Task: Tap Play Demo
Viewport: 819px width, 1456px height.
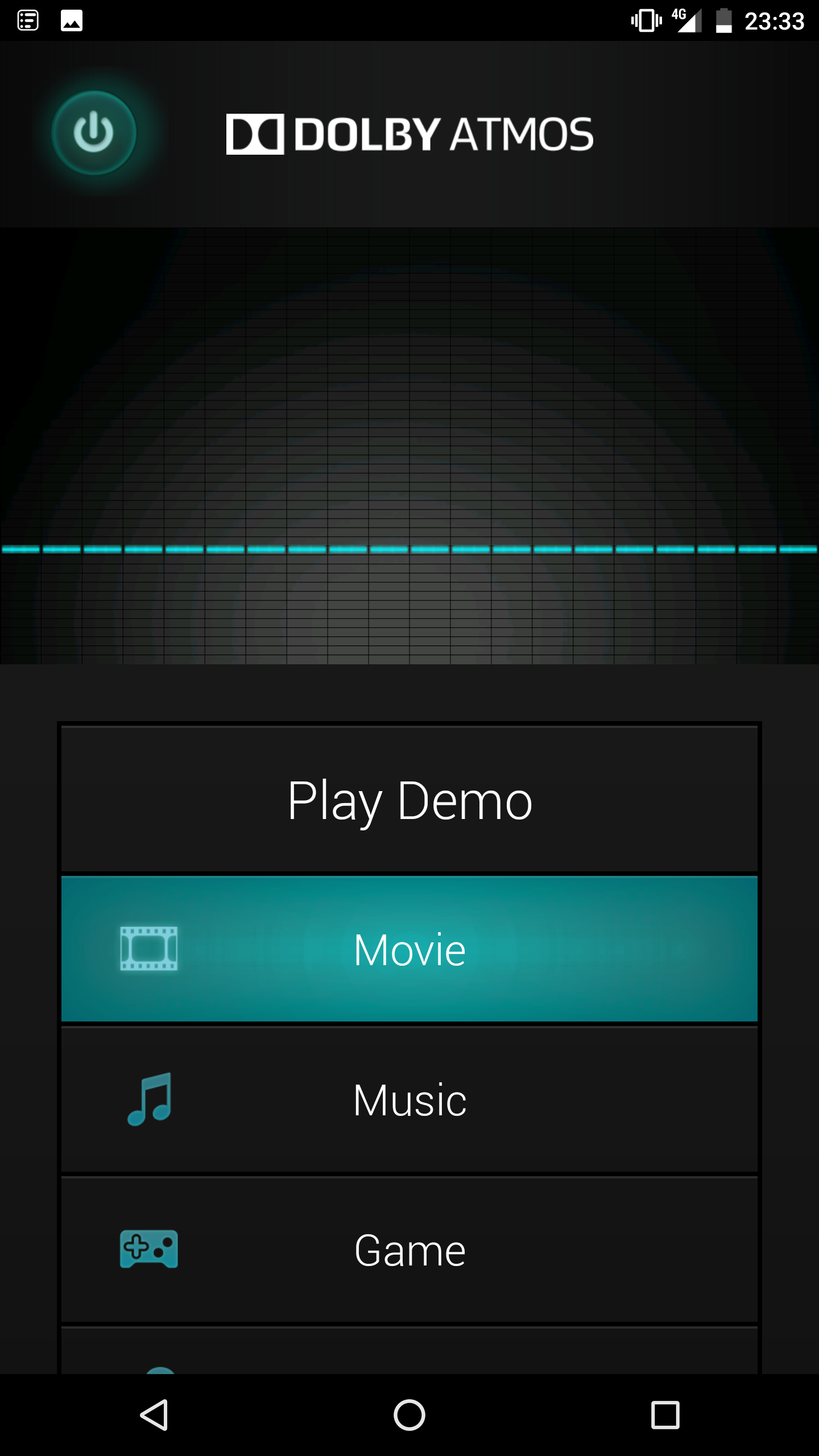Action: pyautogui.click(x=409, y=799)
